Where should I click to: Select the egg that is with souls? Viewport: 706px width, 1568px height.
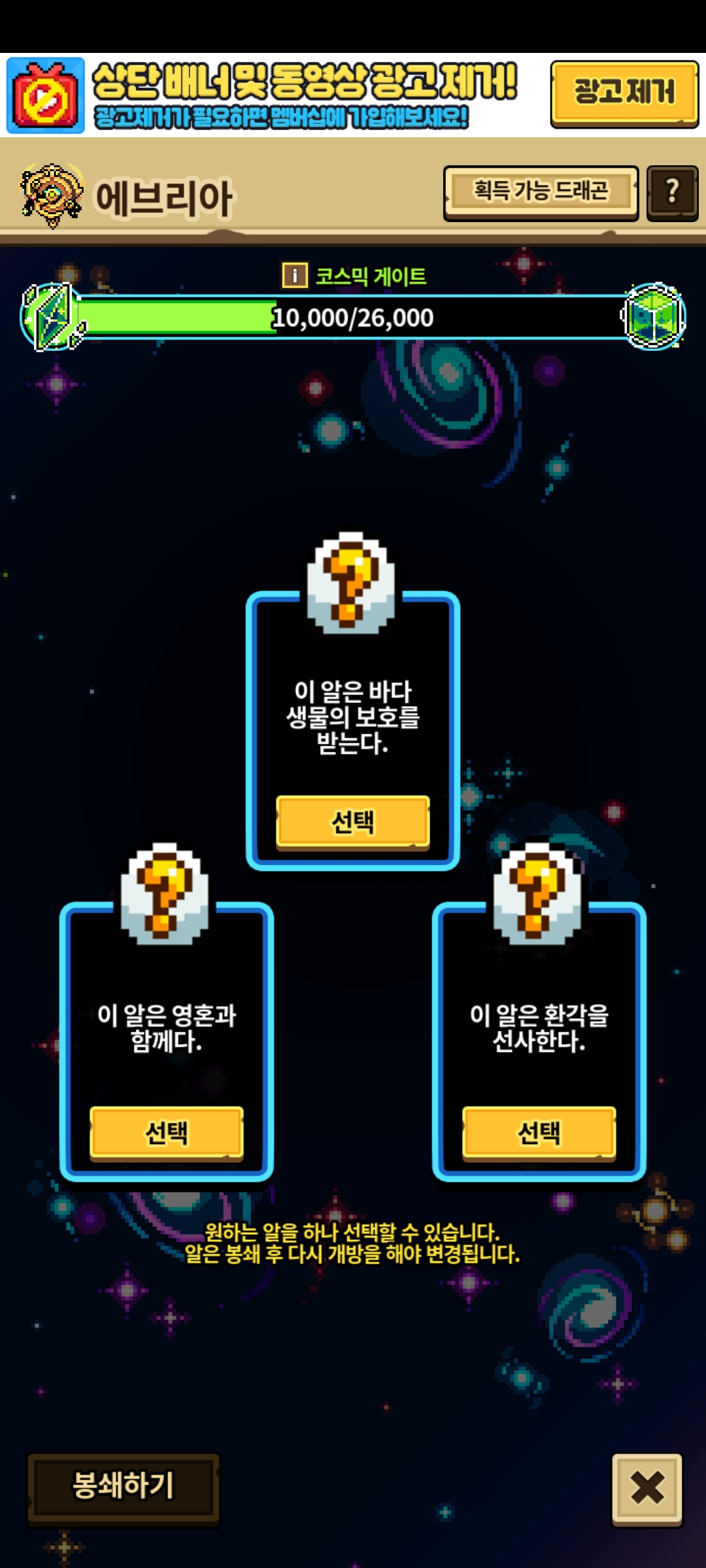point(167,1133)
